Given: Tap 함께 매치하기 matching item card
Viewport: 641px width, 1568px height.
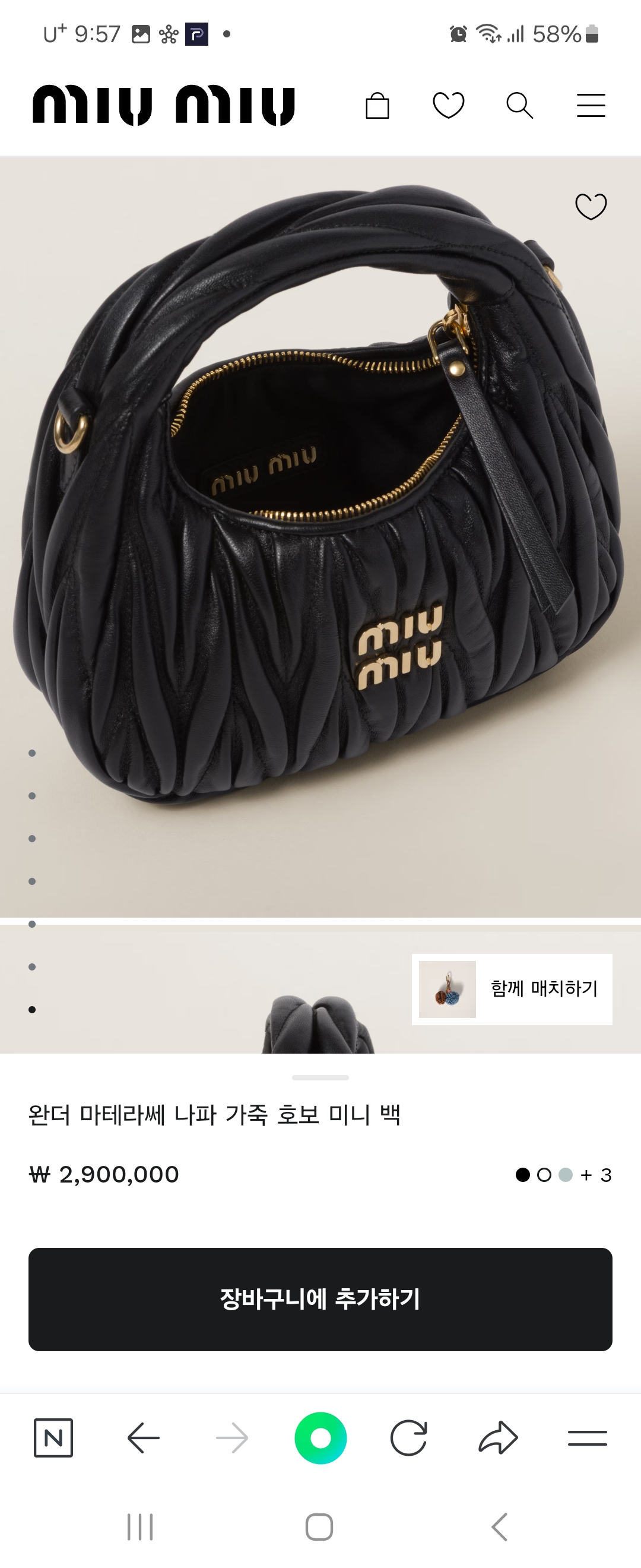Looking at the screenshot, I should 512,988.
